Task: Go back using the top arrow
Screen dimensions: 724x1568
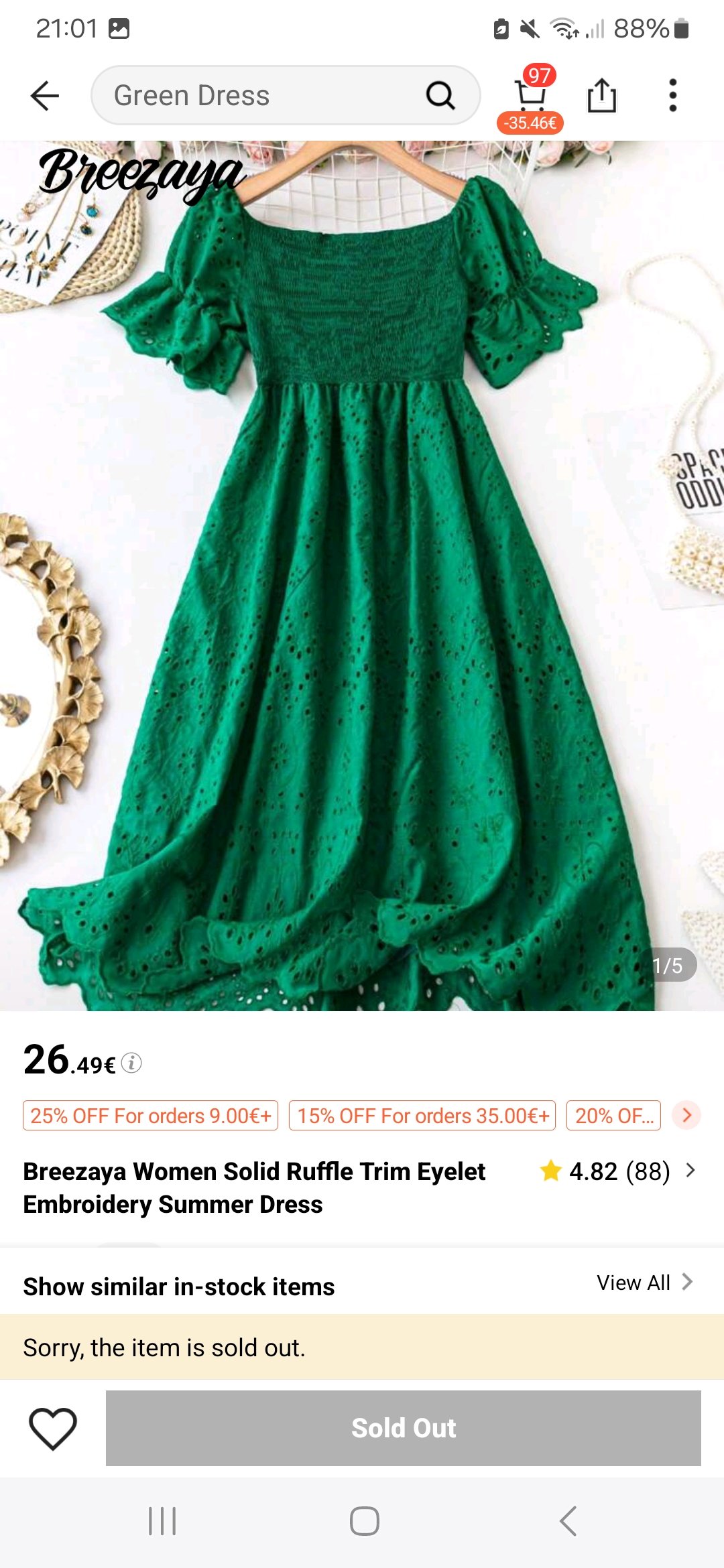Action: click(45, 96)
